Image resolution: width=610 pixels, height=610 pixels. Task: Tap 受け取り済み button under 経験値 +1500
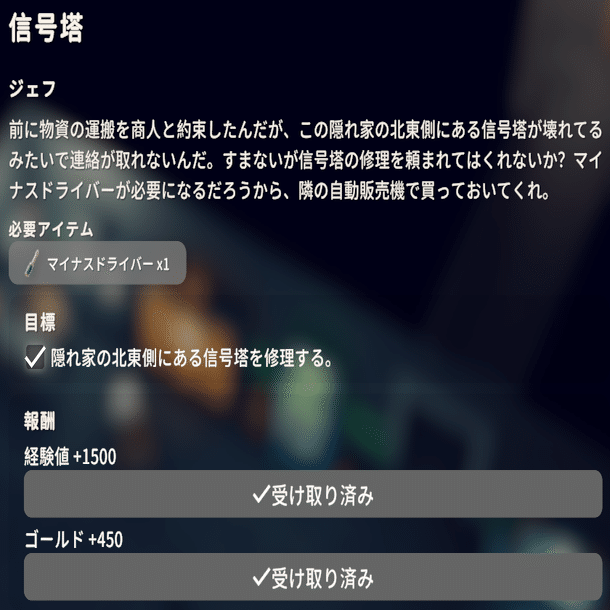click(x=313, y=495)
